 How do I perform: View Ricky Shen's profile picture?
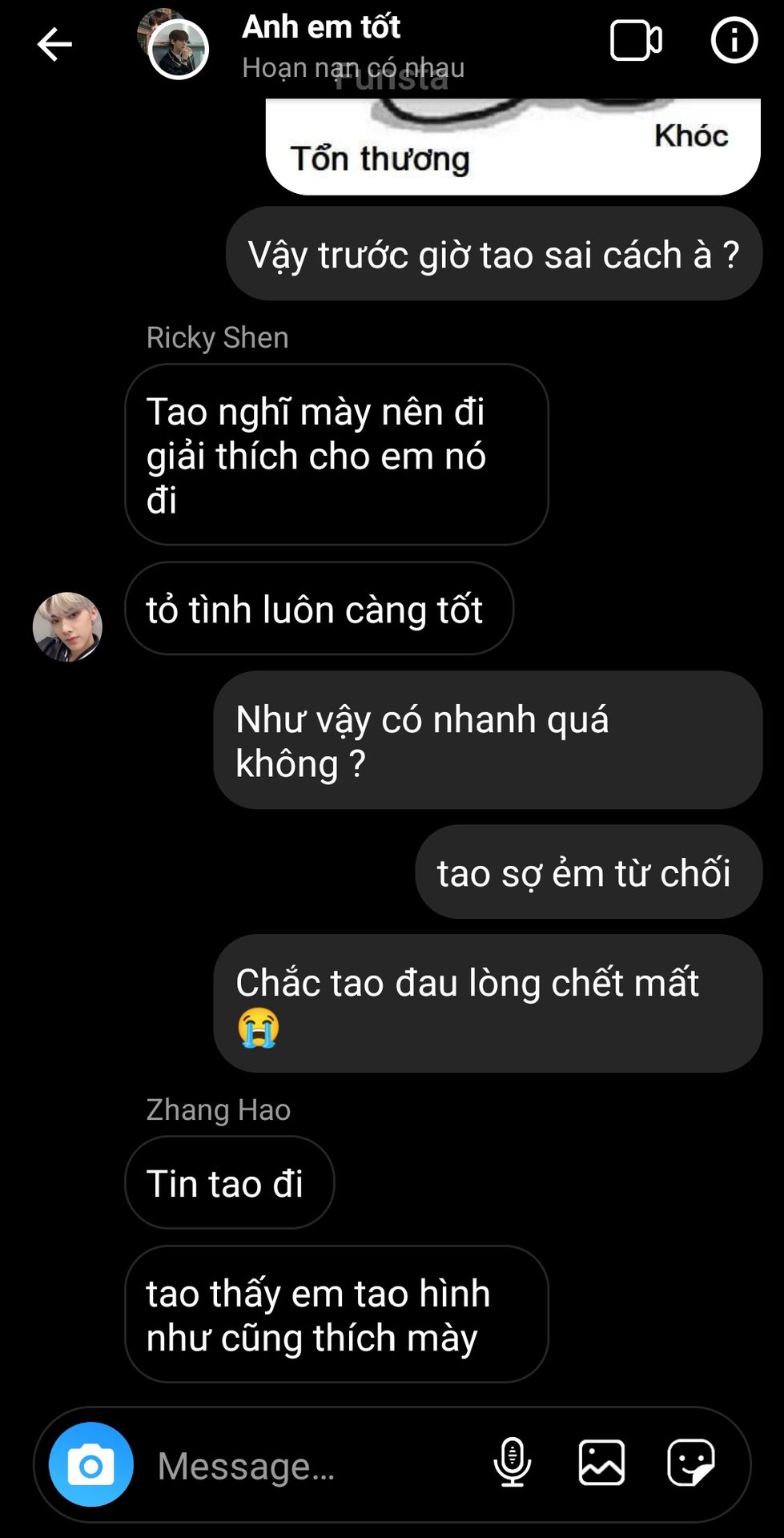(67, 627)
